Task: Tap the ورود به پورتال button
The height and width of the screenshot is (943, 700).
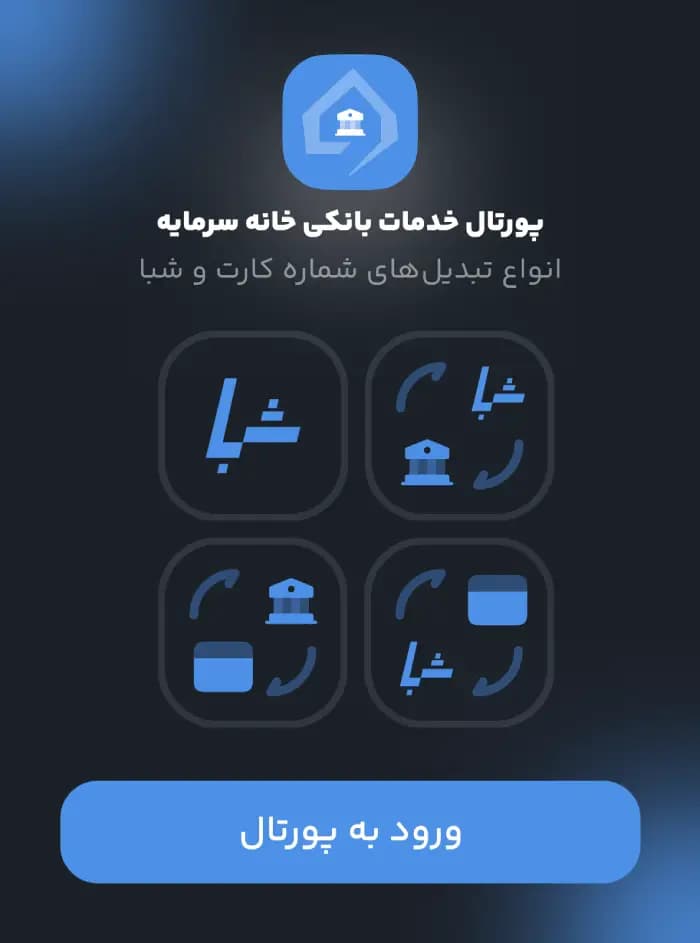Action: click(x=350, y=832)
